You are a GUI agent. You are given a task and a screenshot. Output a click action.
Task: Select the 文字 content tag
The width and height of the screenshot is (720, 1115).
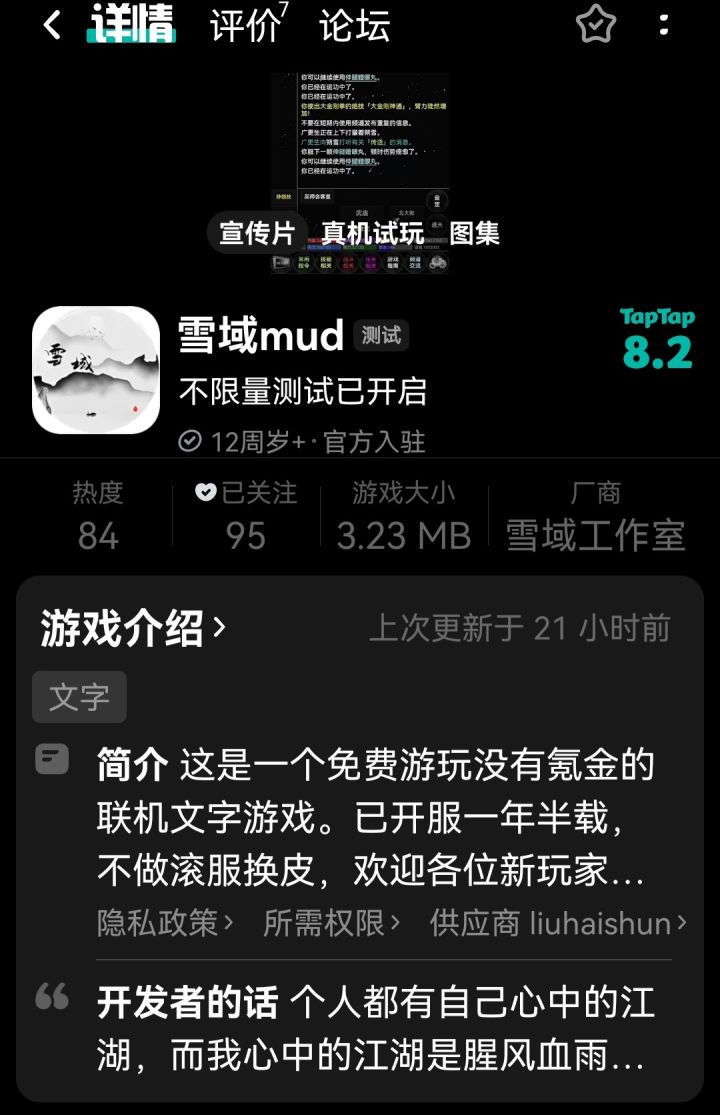tap(79, 698)
